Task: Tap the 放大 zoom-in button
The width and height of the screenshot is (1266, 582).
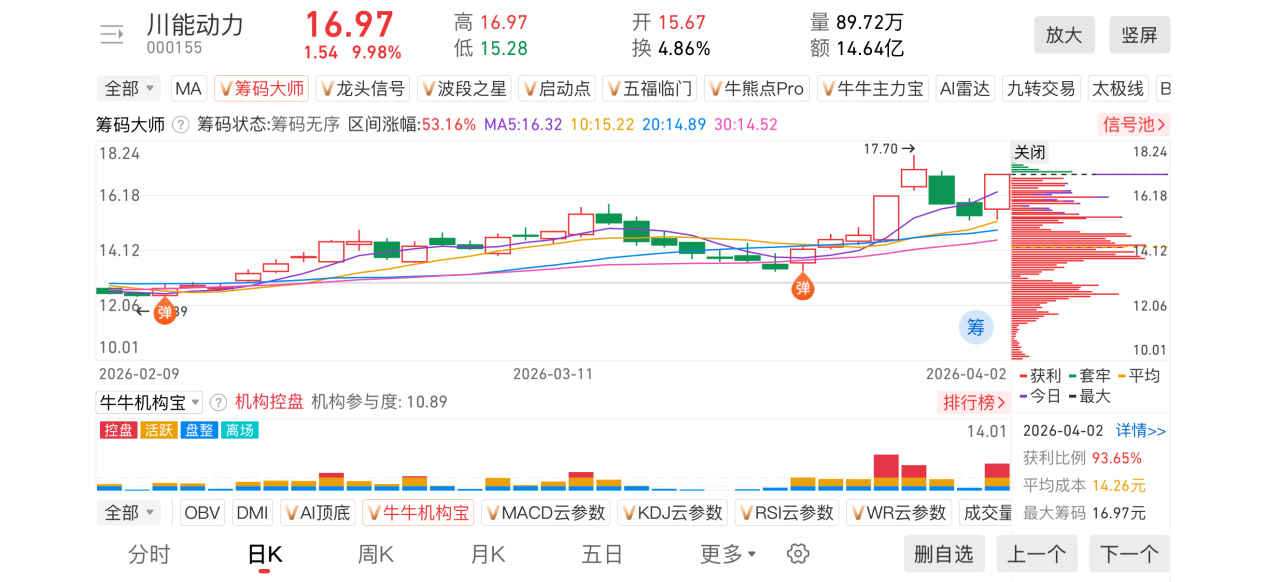Action: 1064,35
